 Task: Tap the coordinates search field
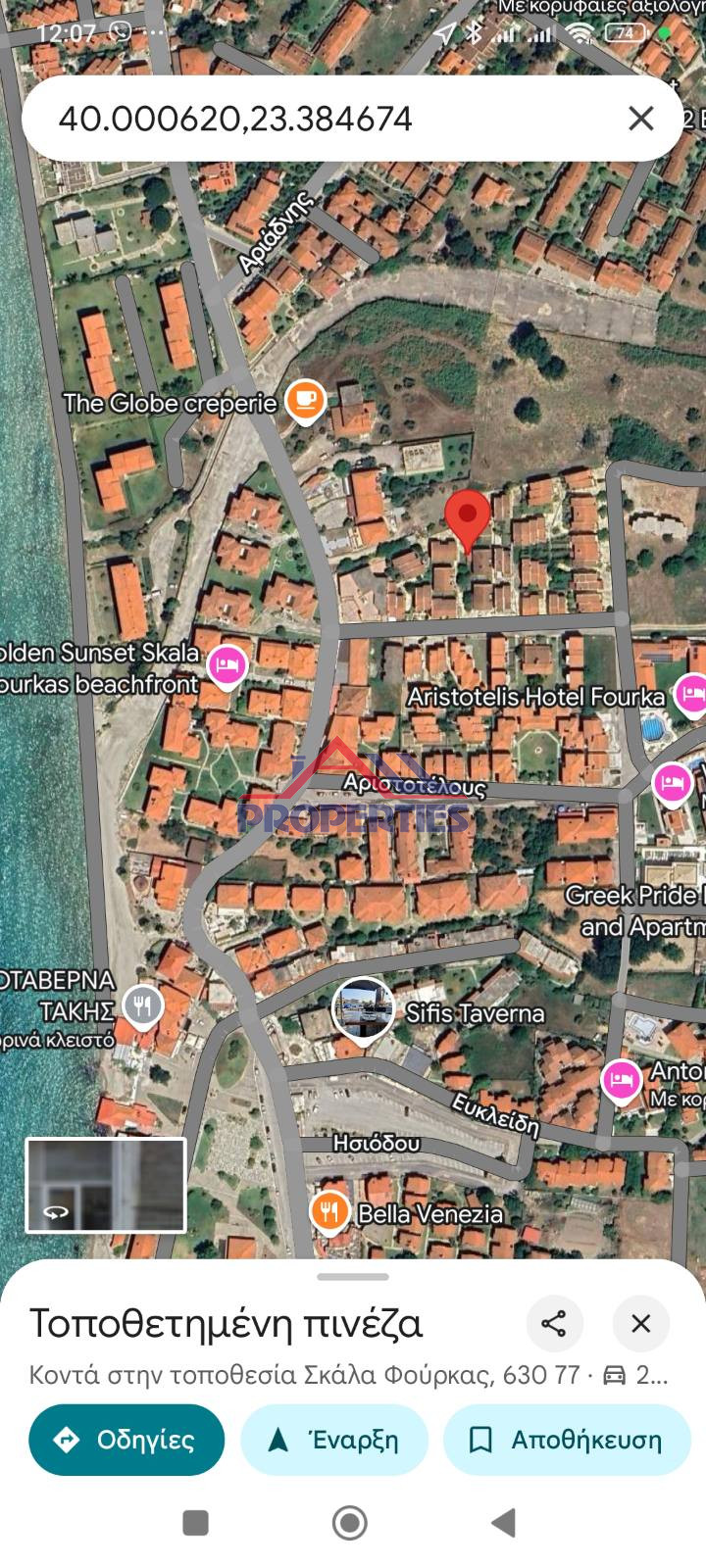(x=324, y=119)
